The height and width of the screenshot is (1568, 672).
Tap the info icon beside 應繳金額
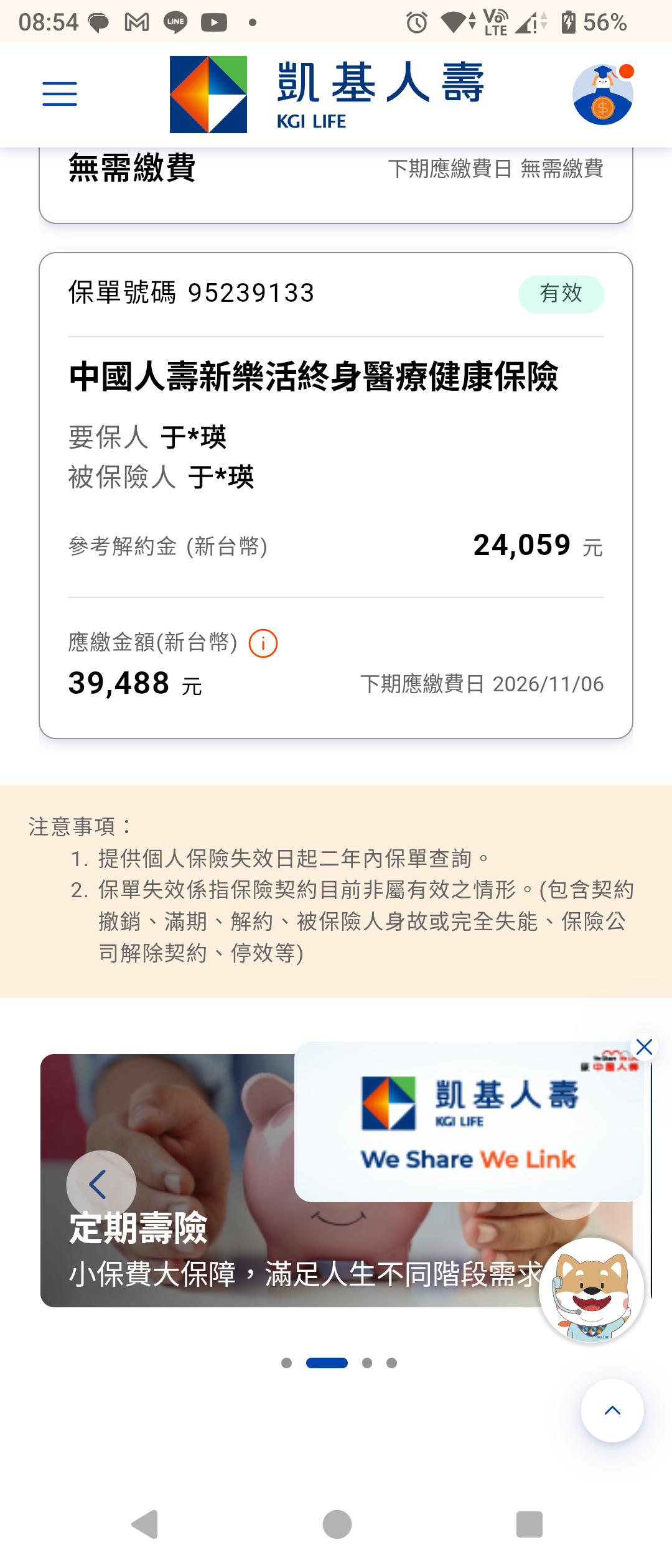click(x=263, y=643)
